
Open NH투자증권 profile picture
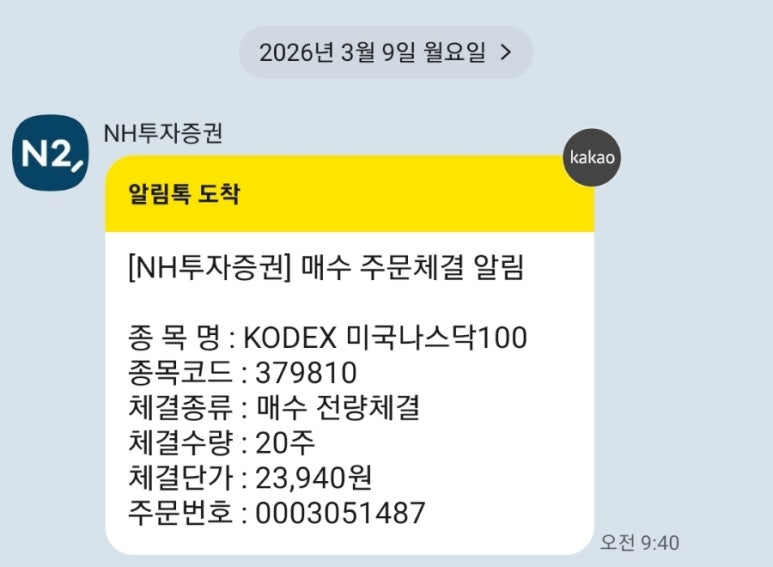click(x=50, y=153)
